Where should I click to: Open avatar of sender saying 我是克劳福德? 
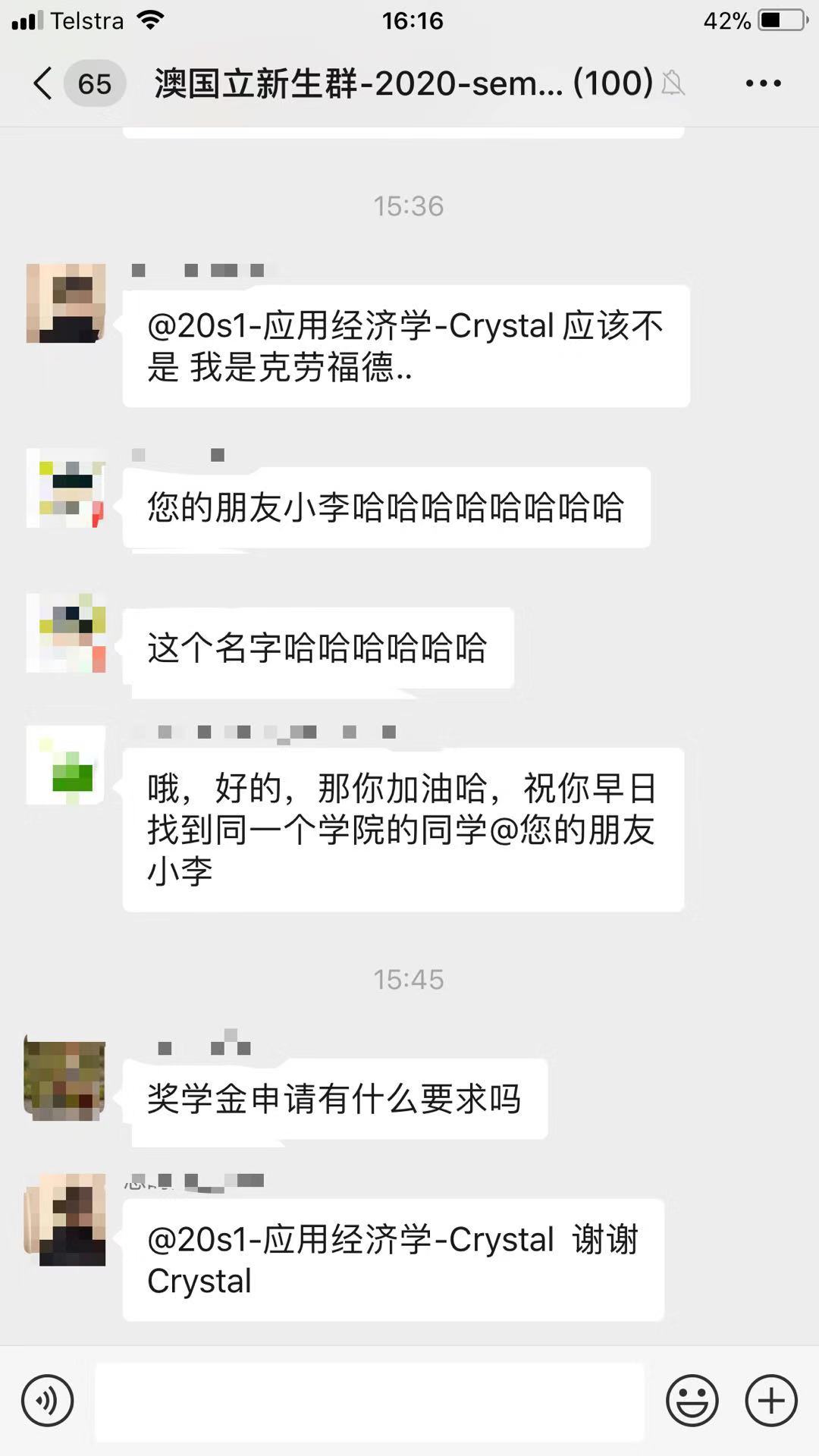pyautogui.click(x=66, y=303)
